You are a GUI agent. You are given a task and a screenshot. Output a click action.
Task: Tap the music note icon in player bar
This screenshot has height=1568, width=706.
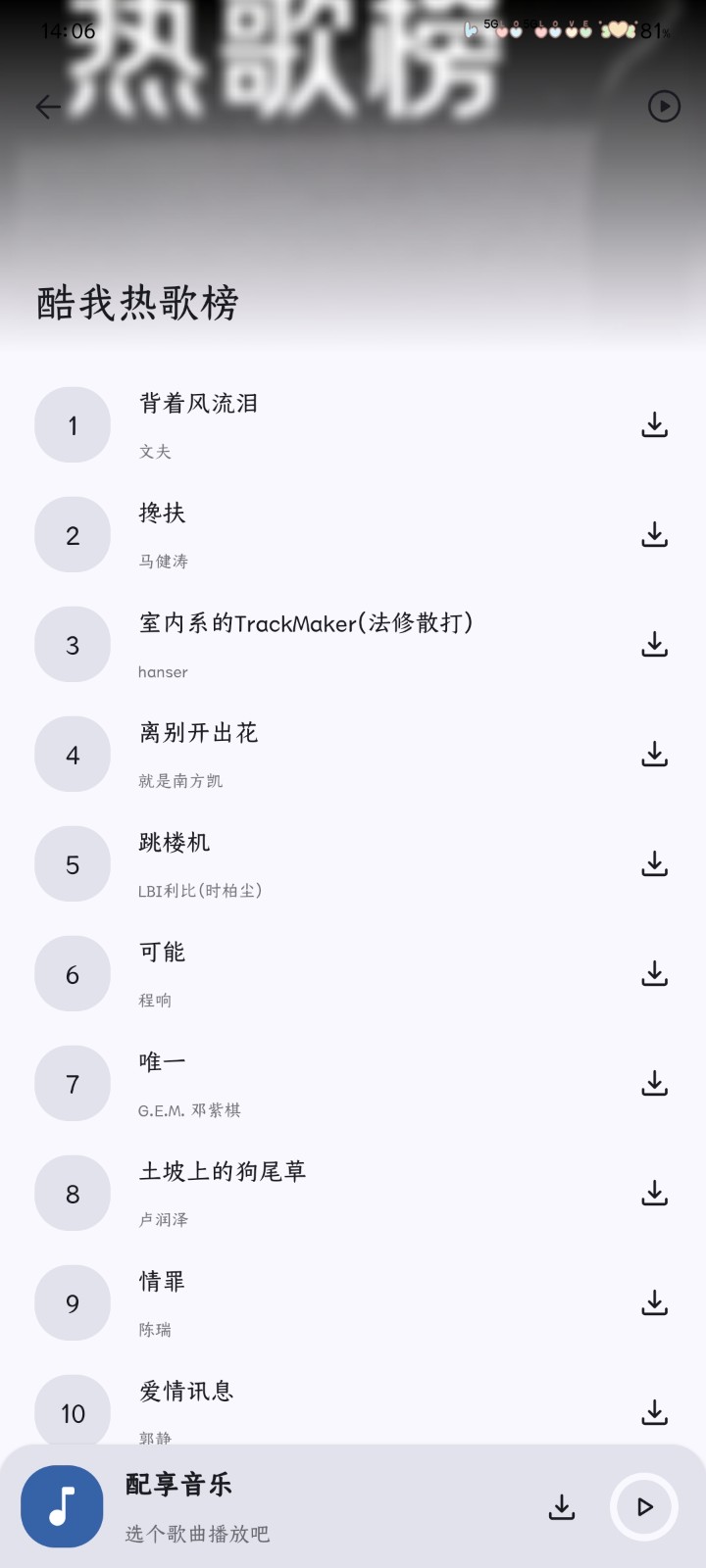(61, 1507)
